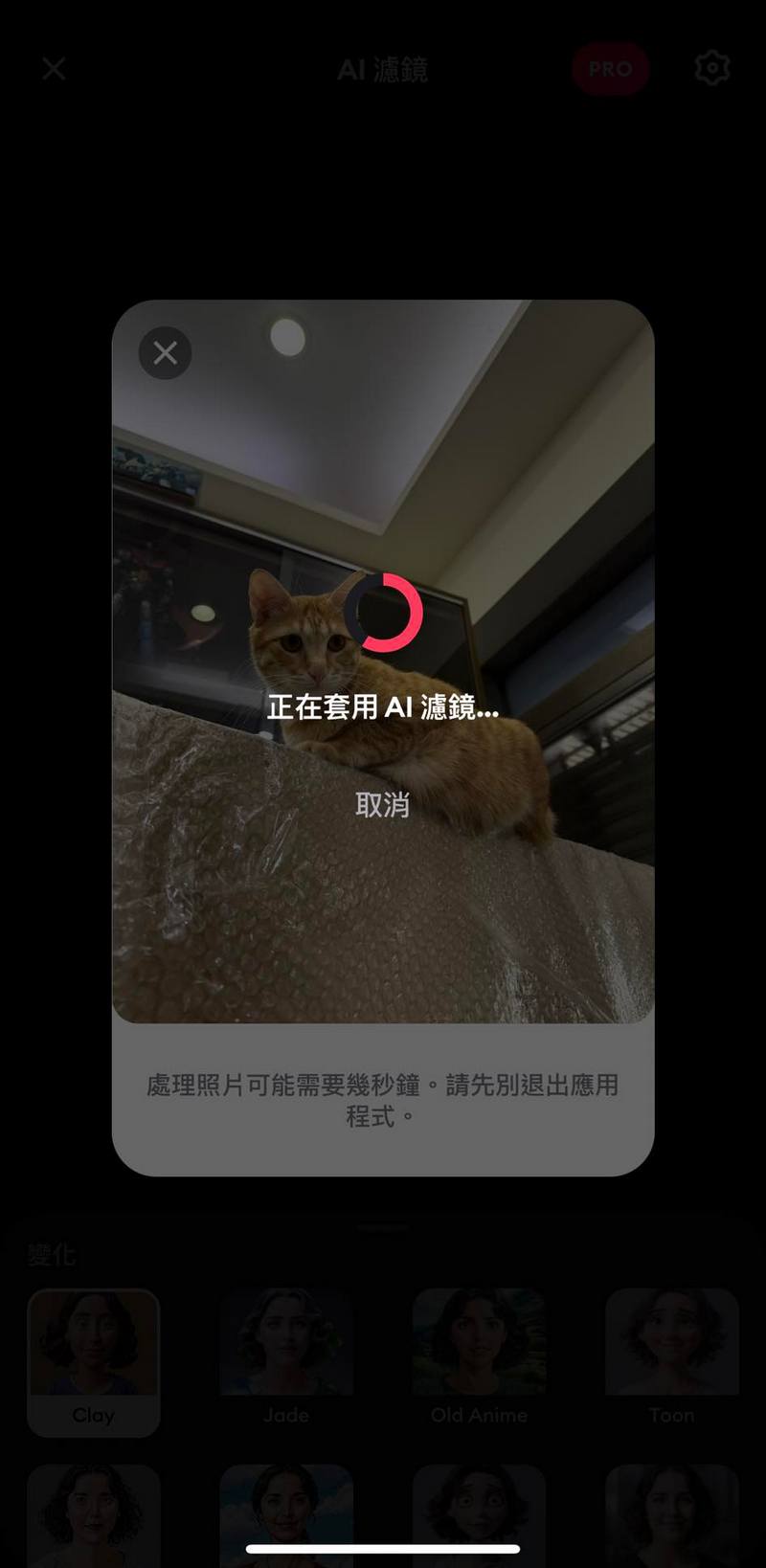Close the AI 濾鏡 screen

click(54, 69)
